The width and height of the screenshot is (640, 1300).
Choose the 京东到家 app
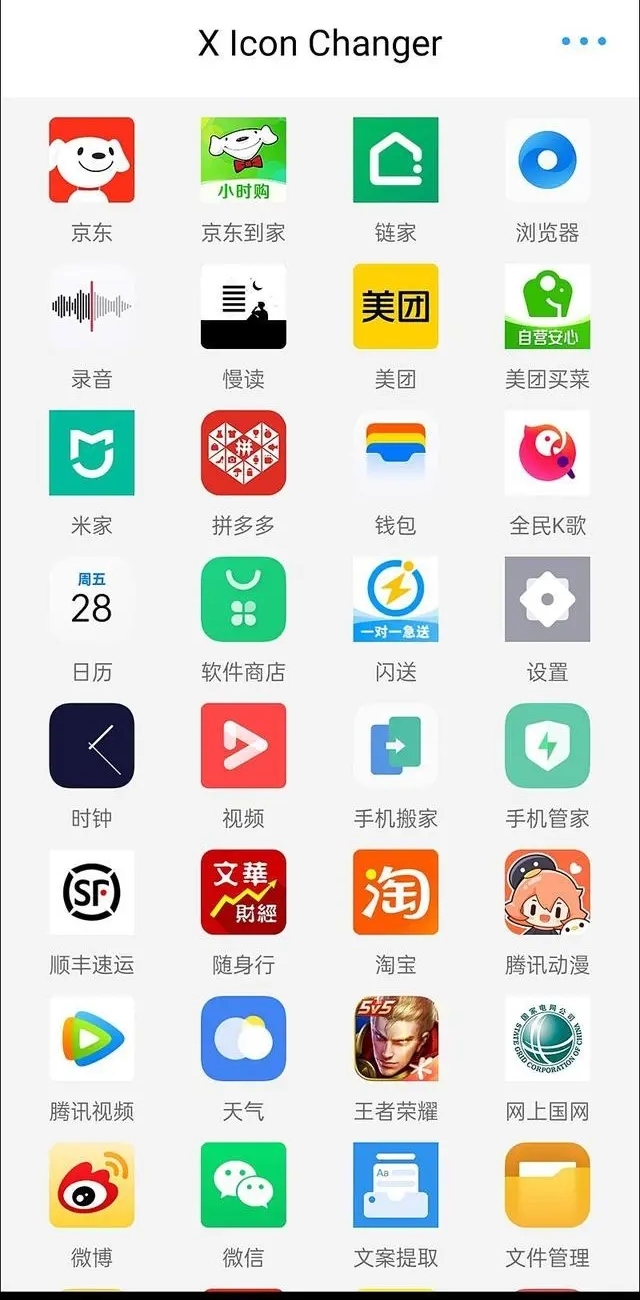tap(244, 160)
